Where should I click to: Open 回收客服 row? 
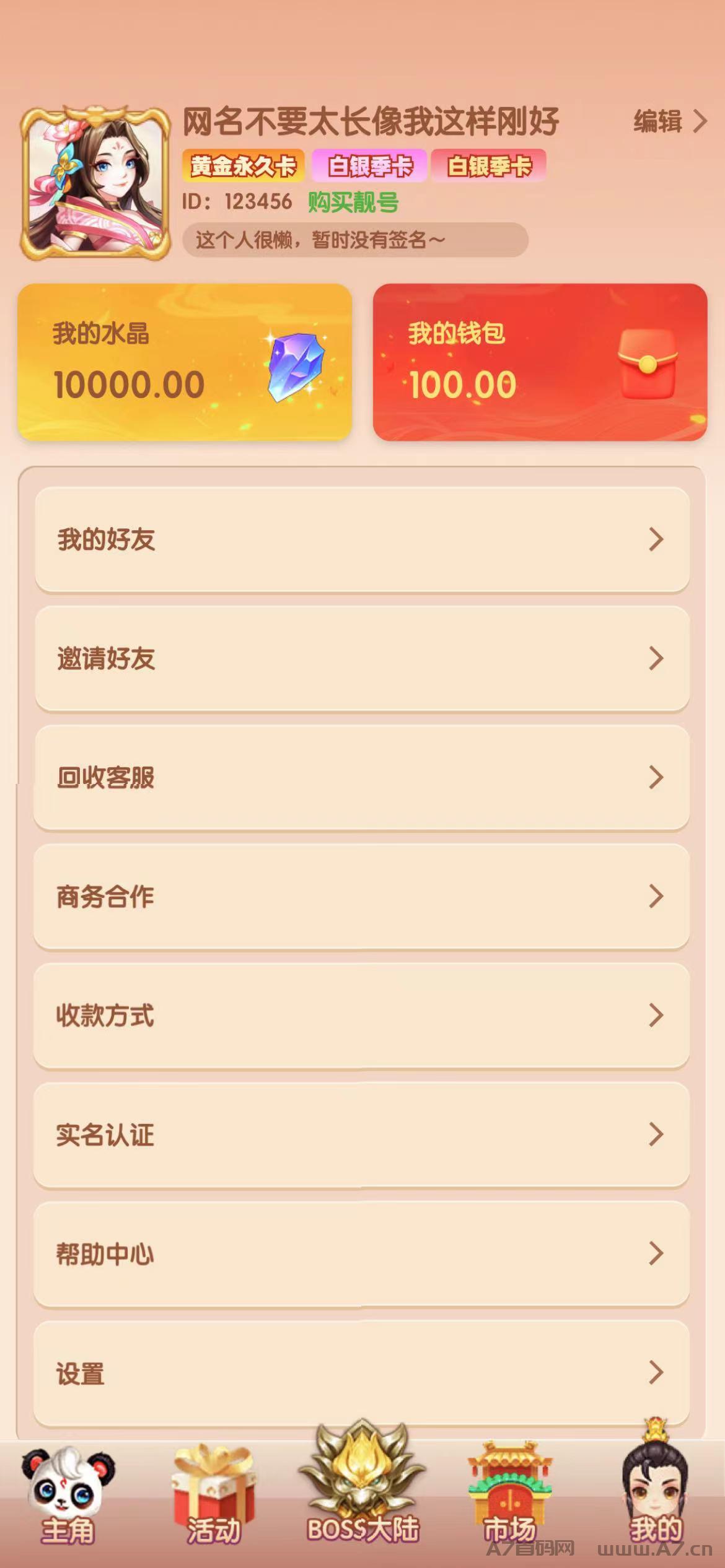[362, 777]
